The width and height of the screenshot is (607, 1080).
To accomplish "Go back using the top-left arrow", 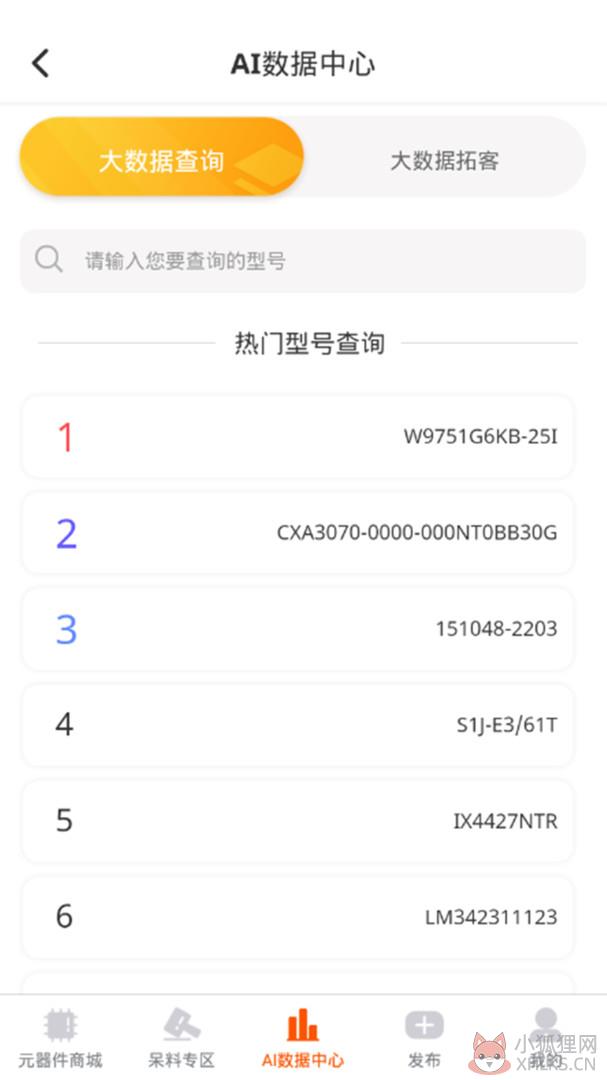I will 41,63.
